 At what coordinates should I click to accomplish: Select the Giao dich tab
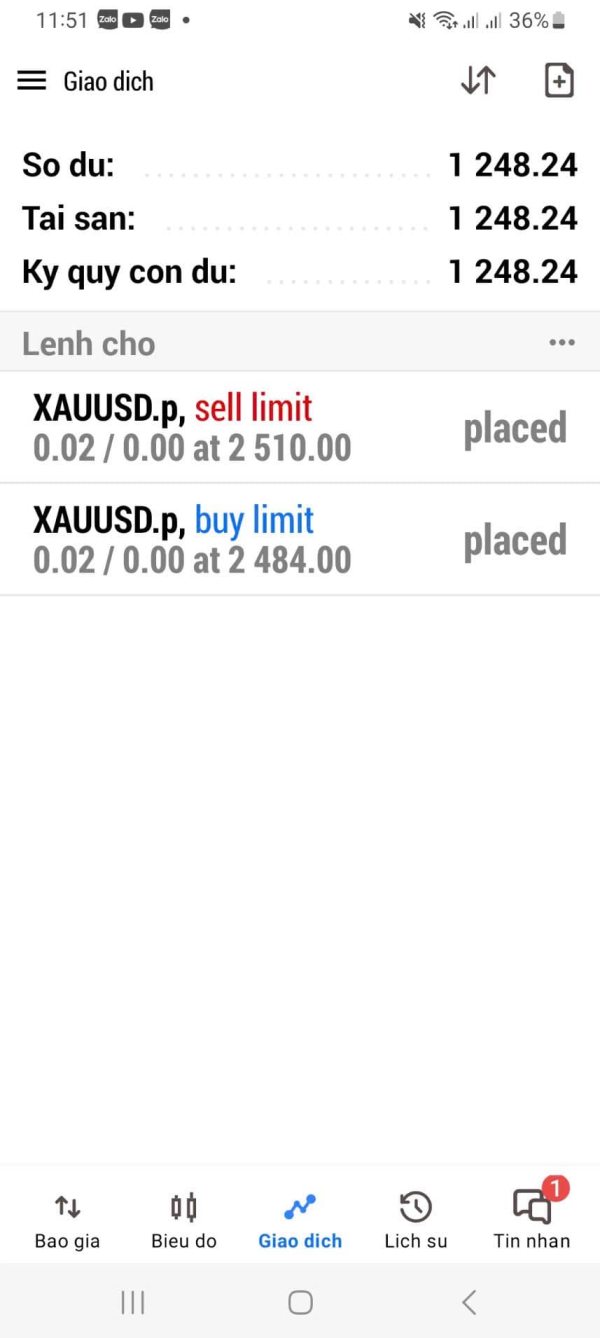click(x=300, y=1220)
